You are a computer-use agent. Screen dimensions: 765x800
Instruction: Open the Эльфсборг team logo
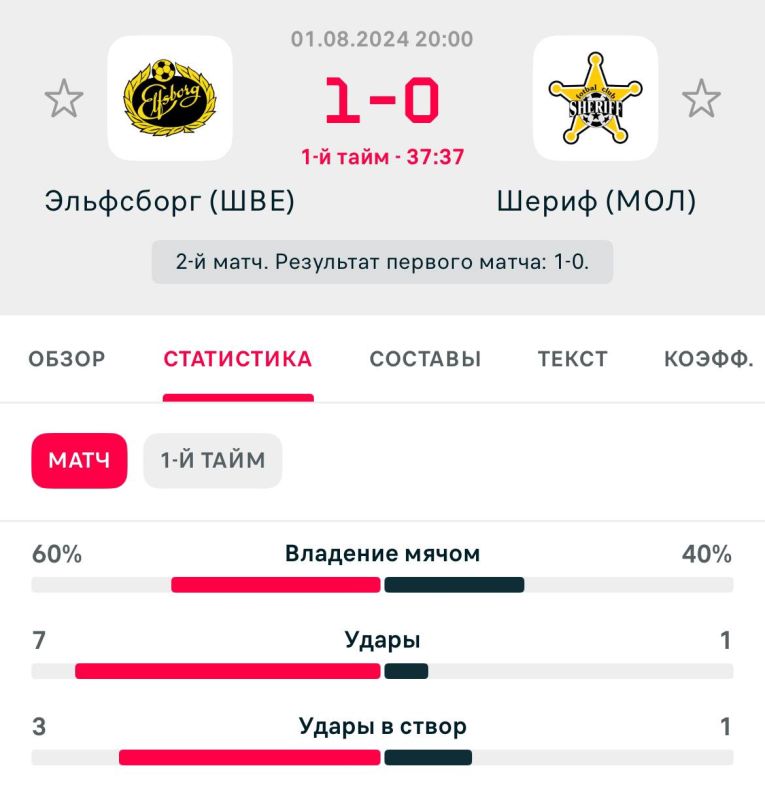pyautogui.click(x=169, y=98)
